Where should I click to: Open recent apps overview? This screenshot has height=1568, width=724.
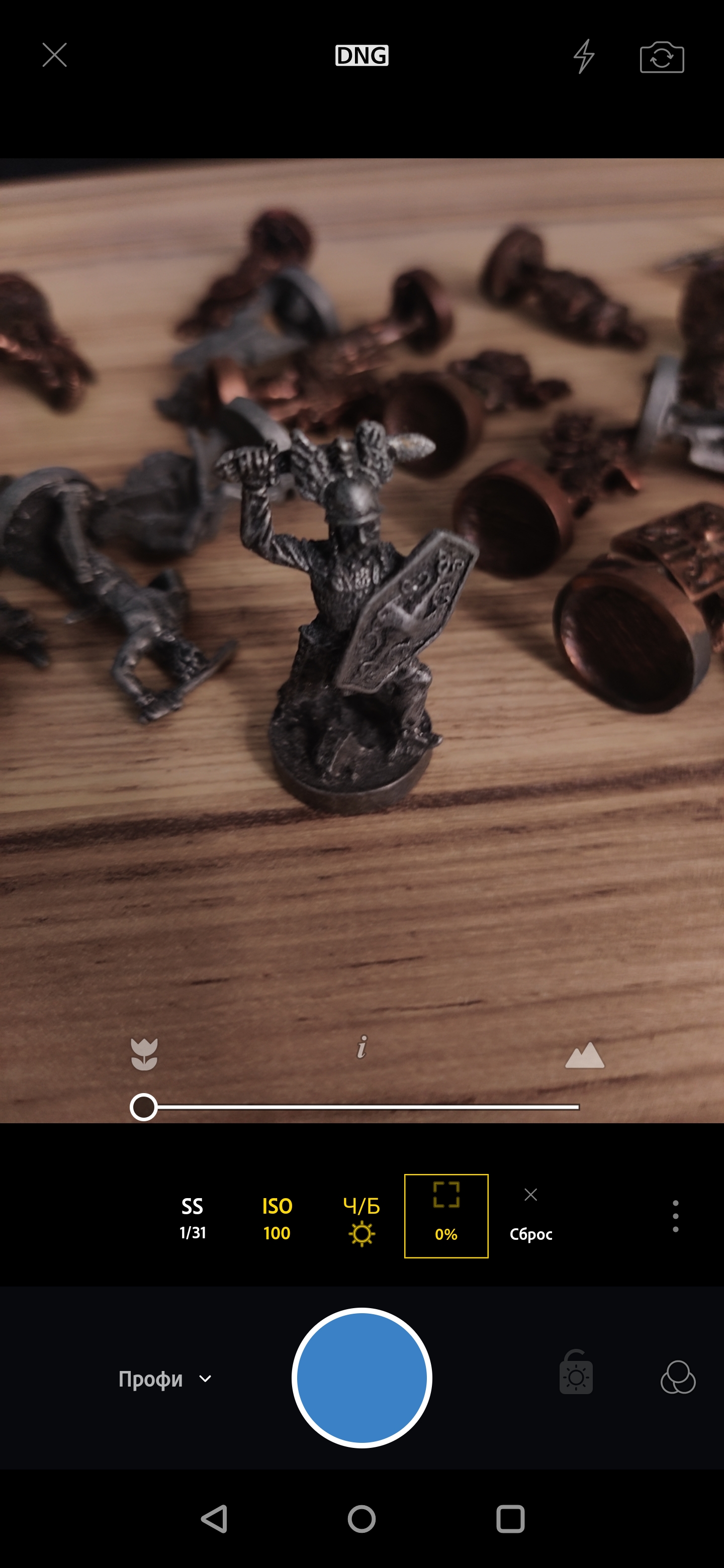(x=510, y=1519)
